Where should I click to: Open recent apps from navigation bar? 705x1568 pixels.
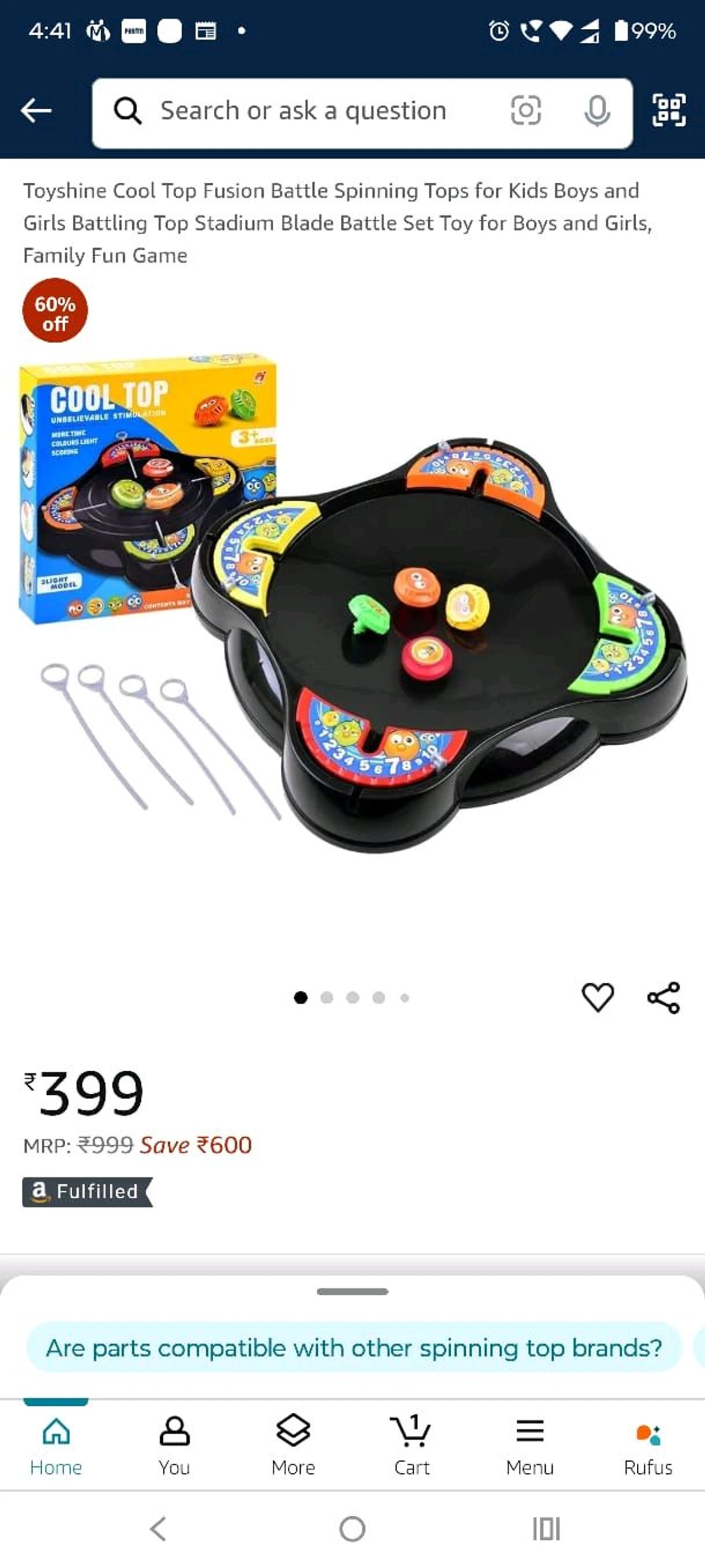546,1529
